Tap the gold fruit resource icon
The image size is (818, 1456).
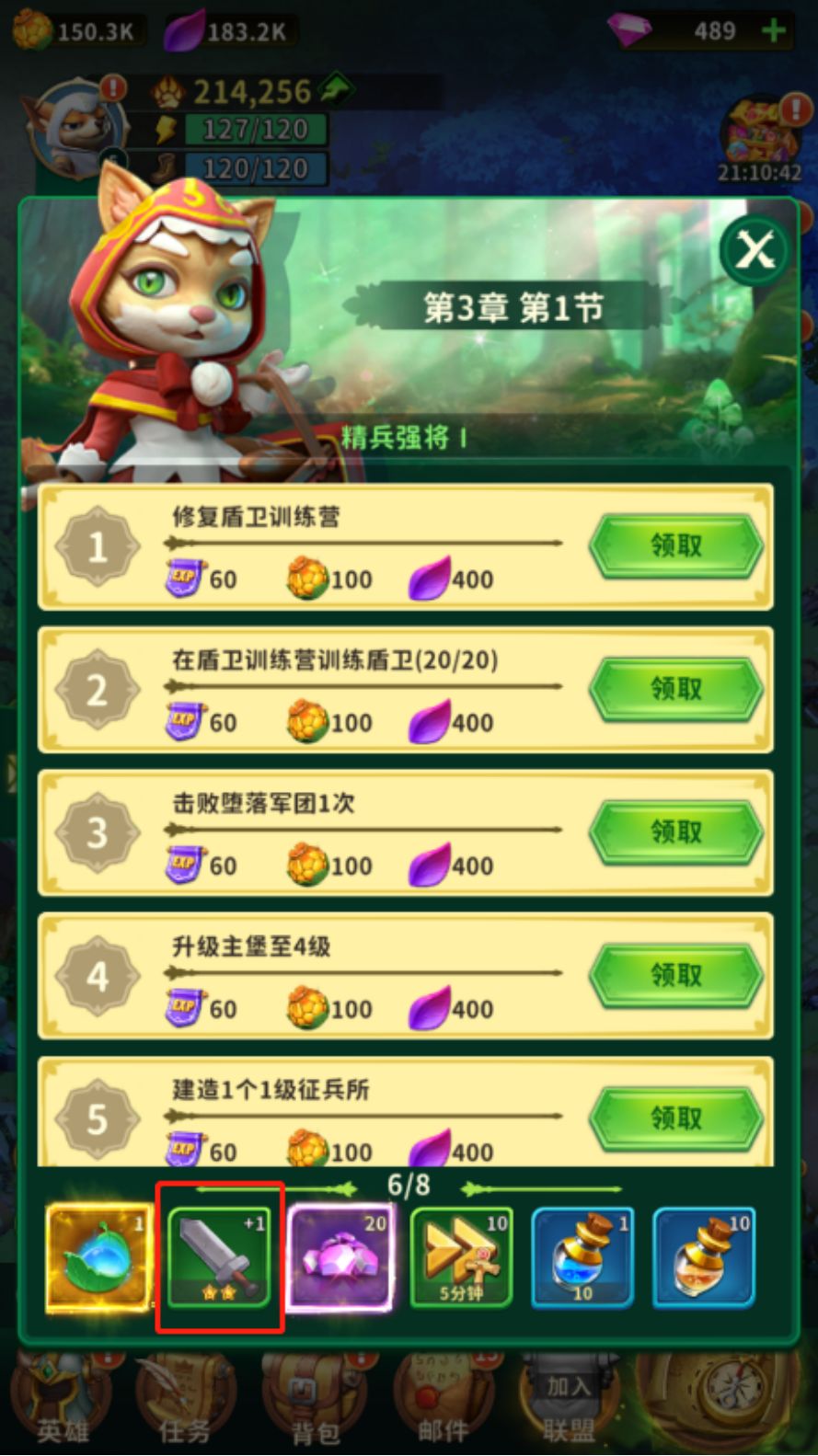tap(32, 29)
